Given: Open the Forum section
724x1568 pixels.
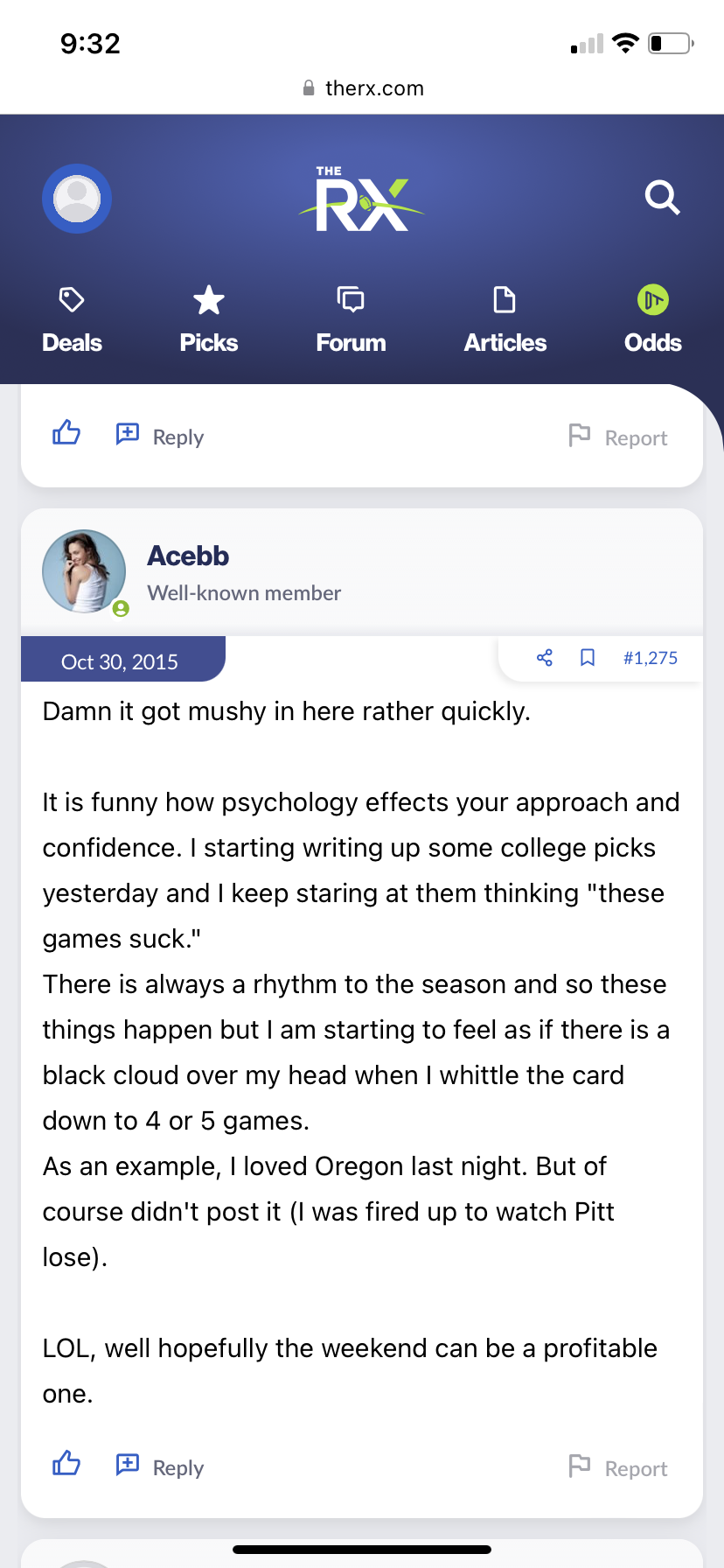Looking at the screenshot, I should [351, 320].
